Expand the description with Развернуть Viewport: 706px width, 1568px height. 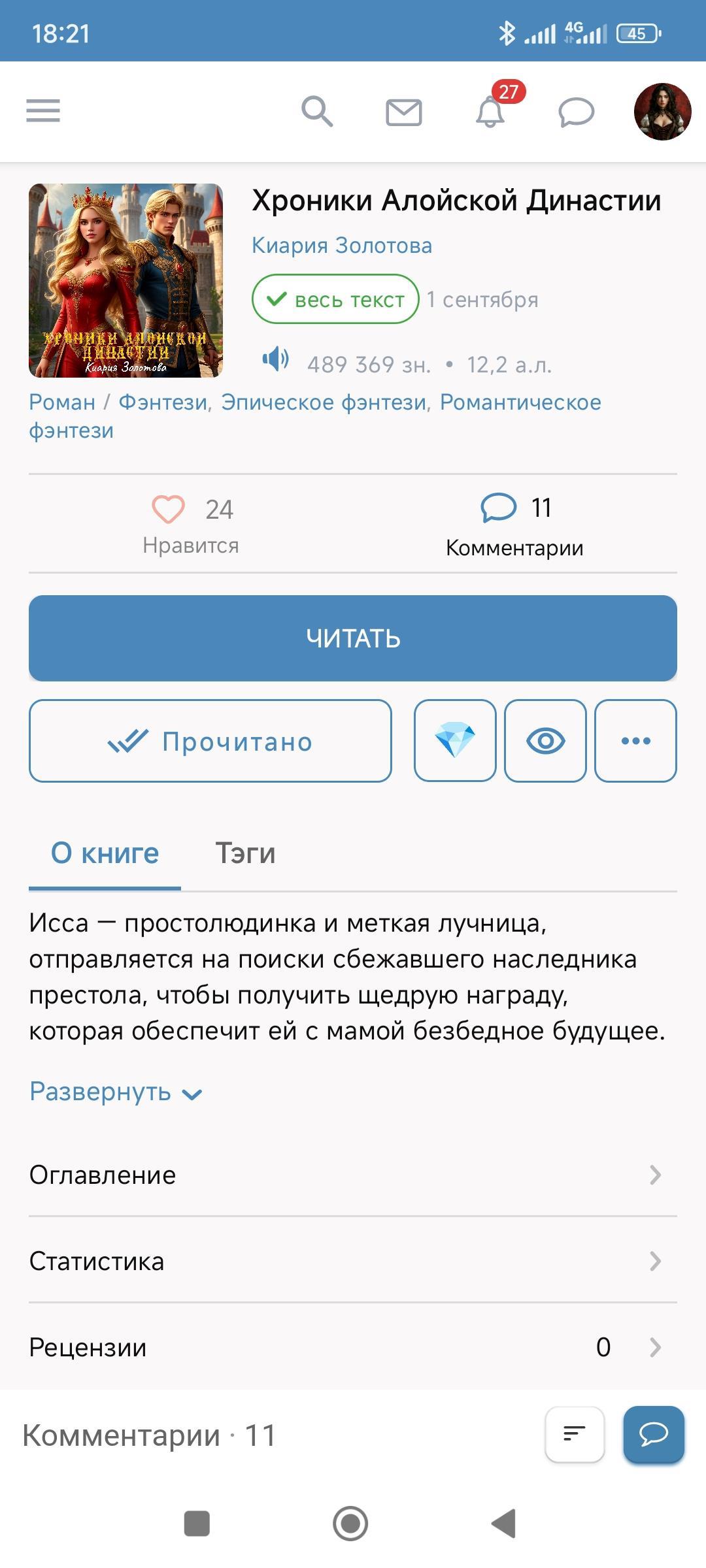tap(116, 1092)
